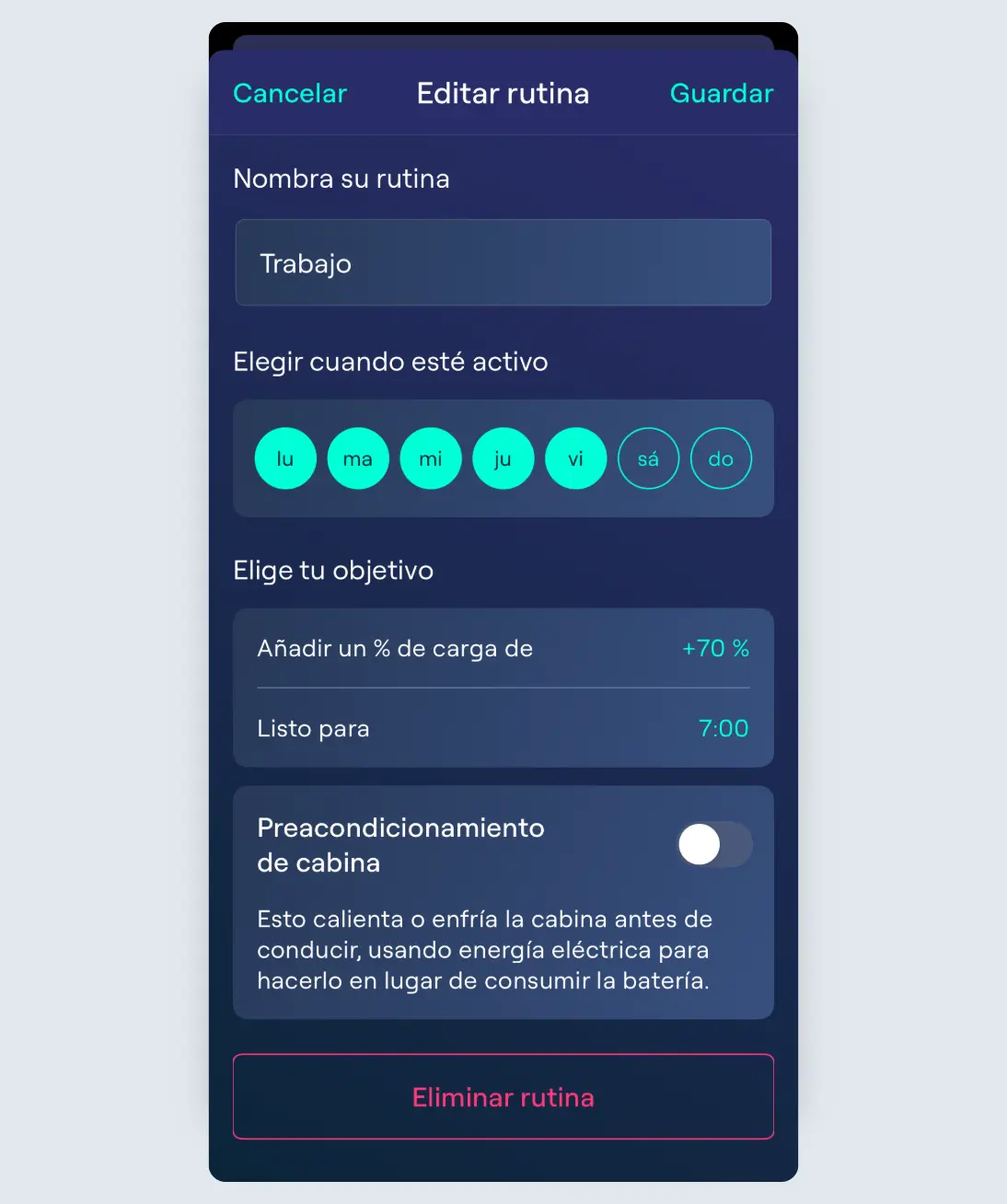This screenshot has height=1204, width=1007.
Task: Tap Cancelar to discard changes
Action: (x=290, y=93)
